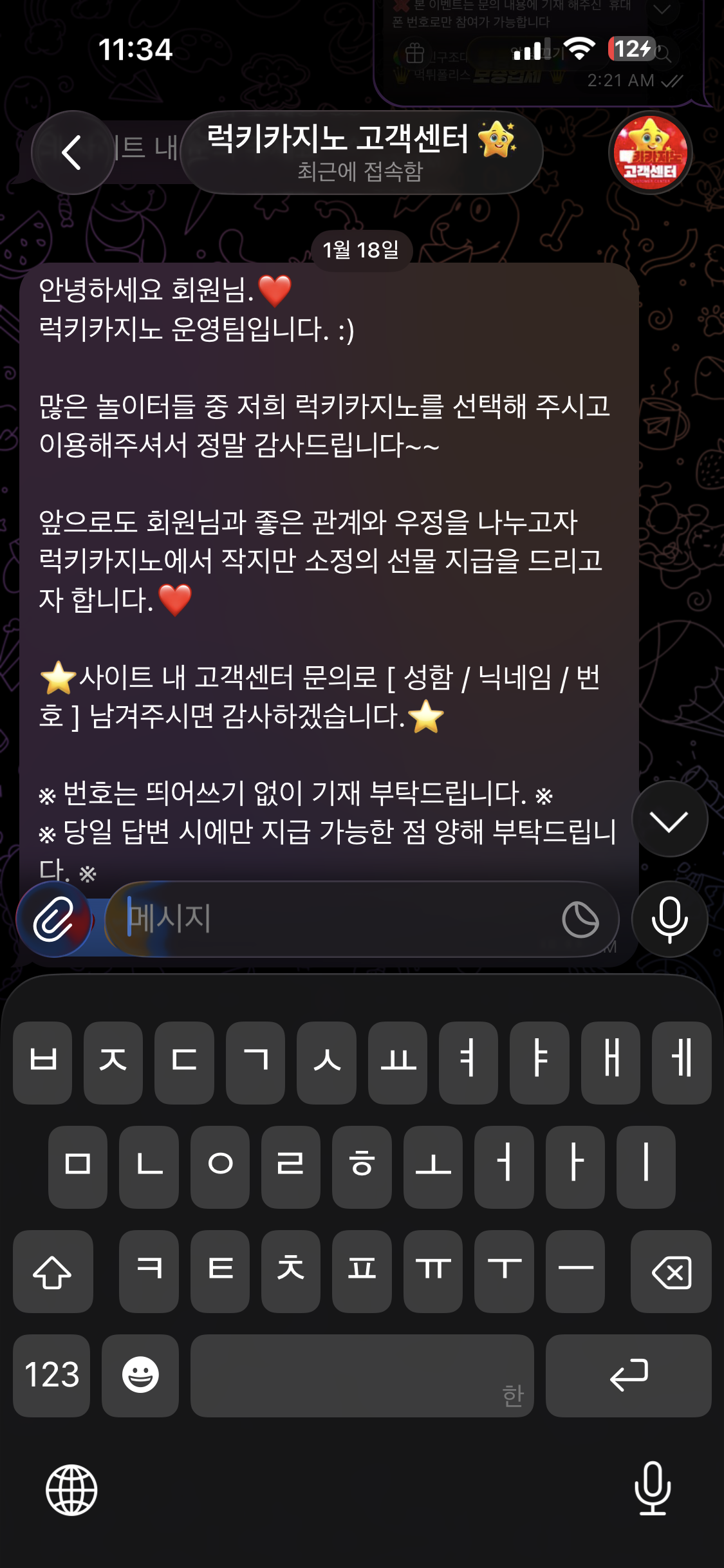The height and width of the screenshot is (1568, 724).
Task: Switch keyboard language with globe
Action: point(71,1489)
